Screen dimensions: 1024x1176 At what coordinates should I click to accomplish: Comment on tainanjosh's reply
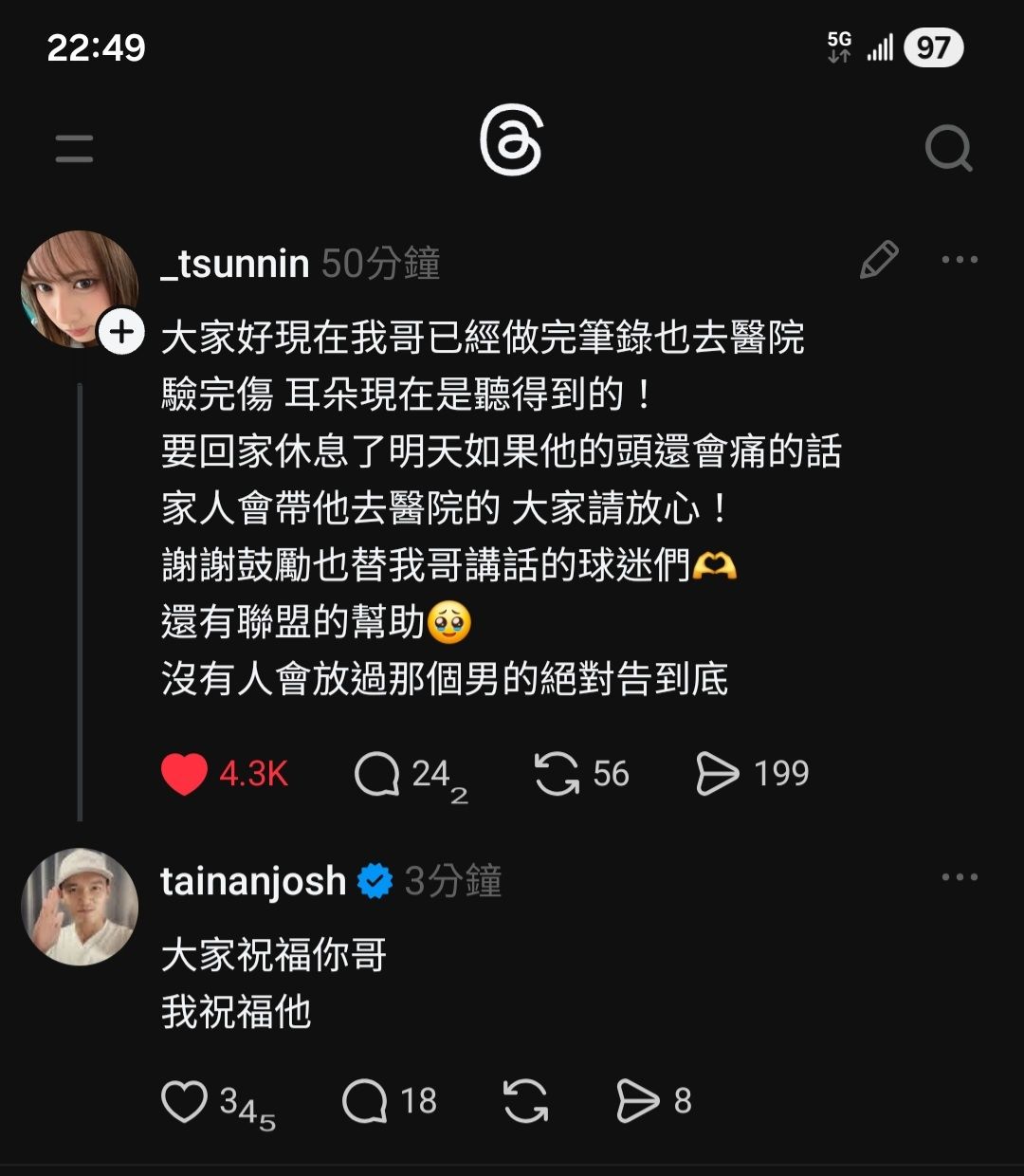tap(365, 1102)
